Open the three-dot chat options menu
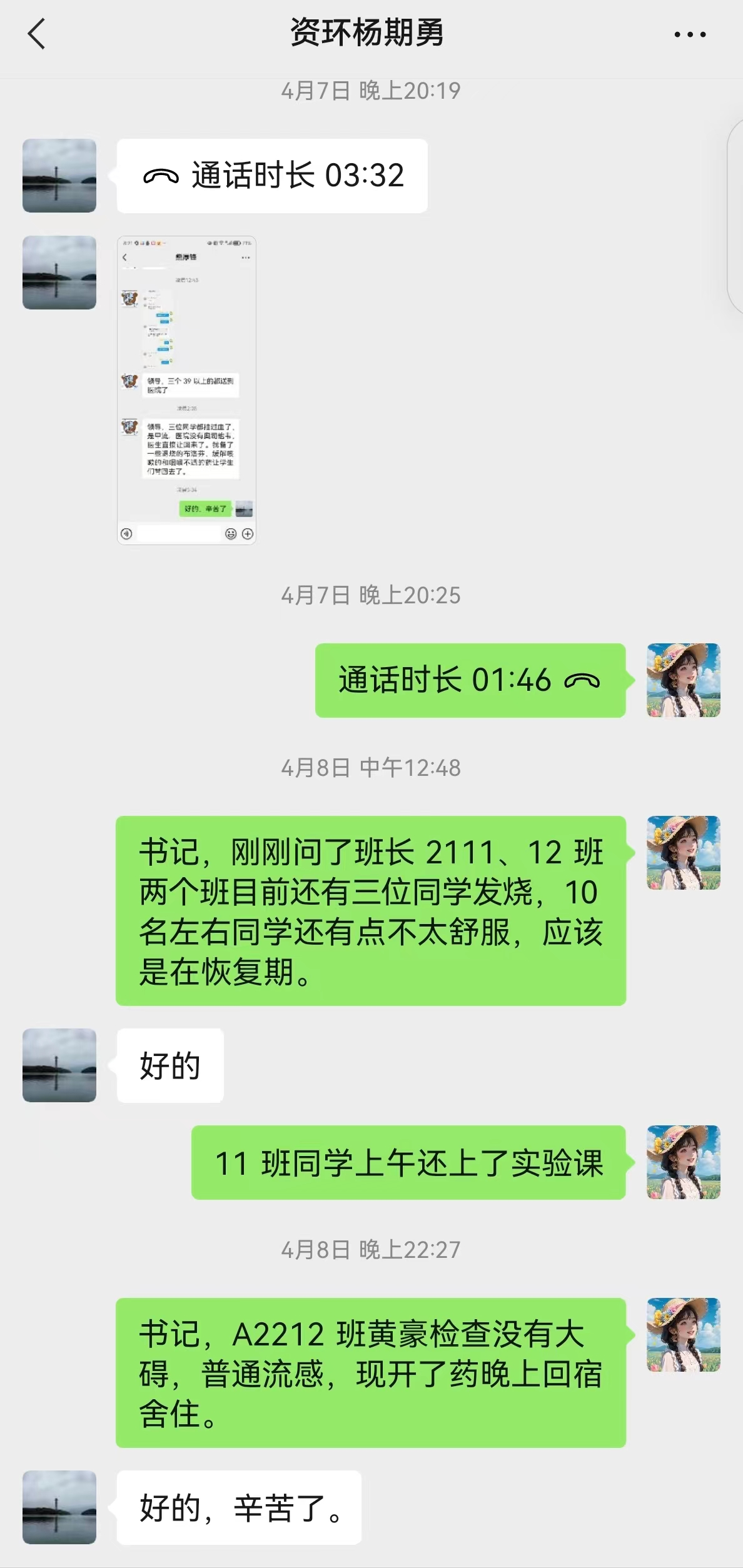Image resolution: width=743 pixels, height=1568 pixels. tap(690, 35)
